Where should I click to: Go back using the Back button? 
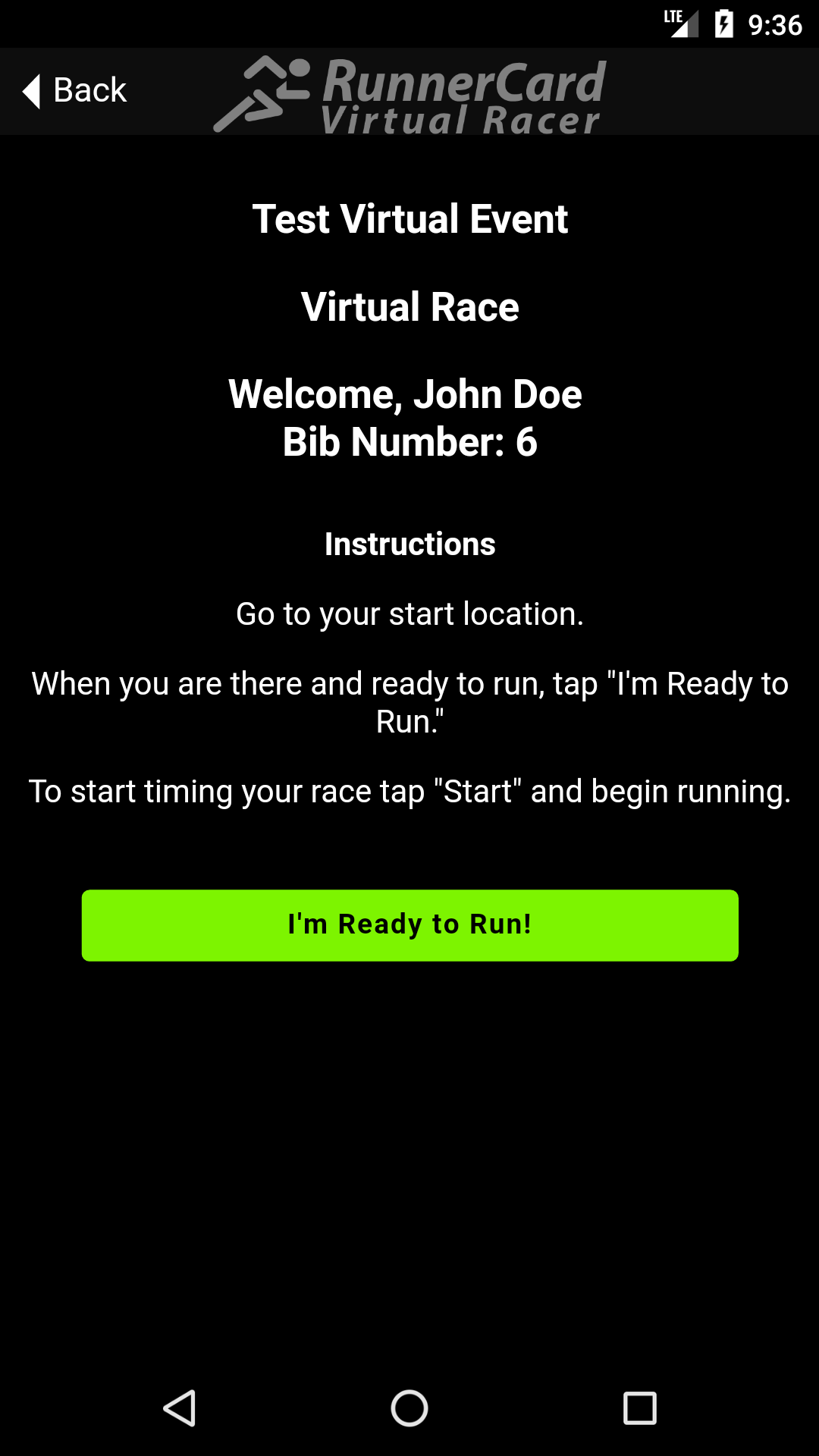point(74,91)
